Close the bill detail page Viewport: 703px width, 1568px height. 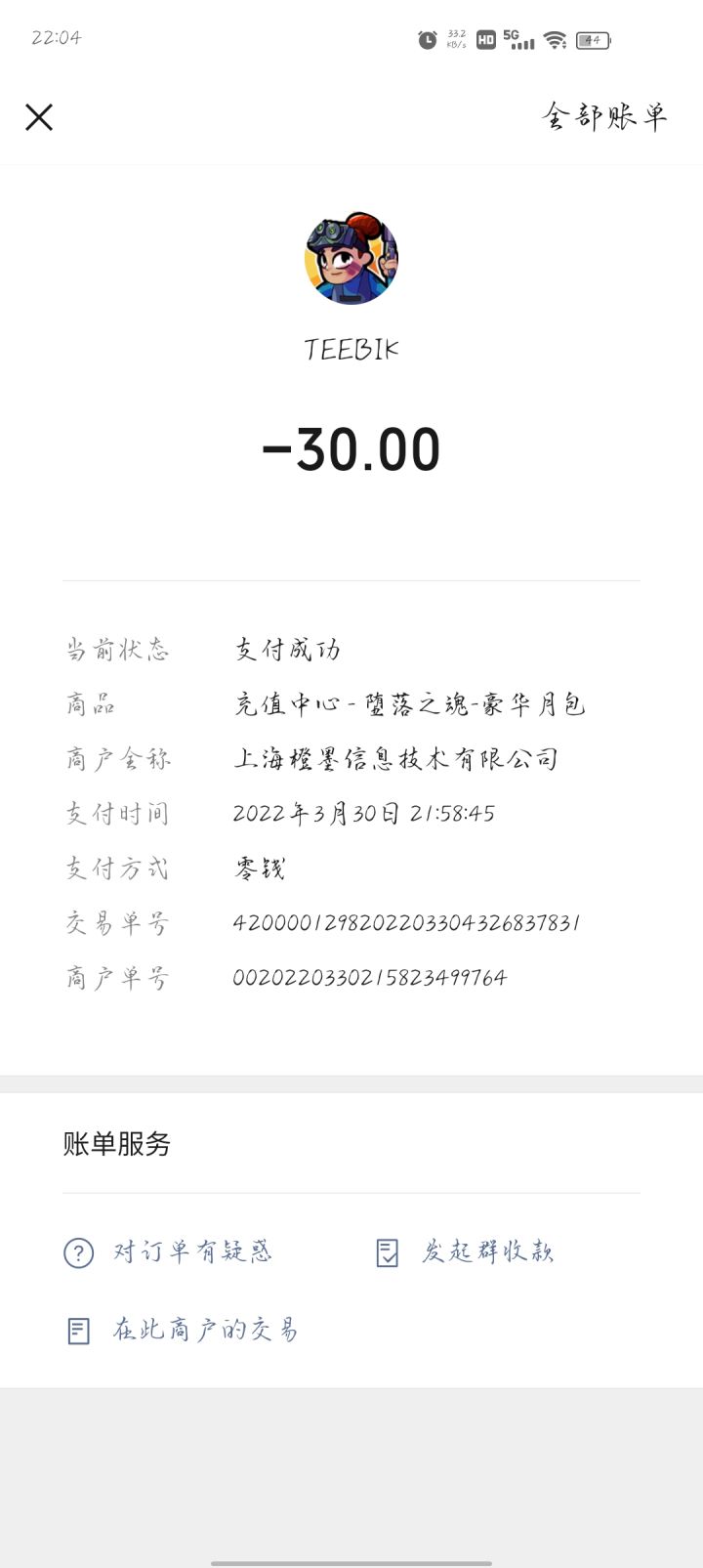[39, 117]
